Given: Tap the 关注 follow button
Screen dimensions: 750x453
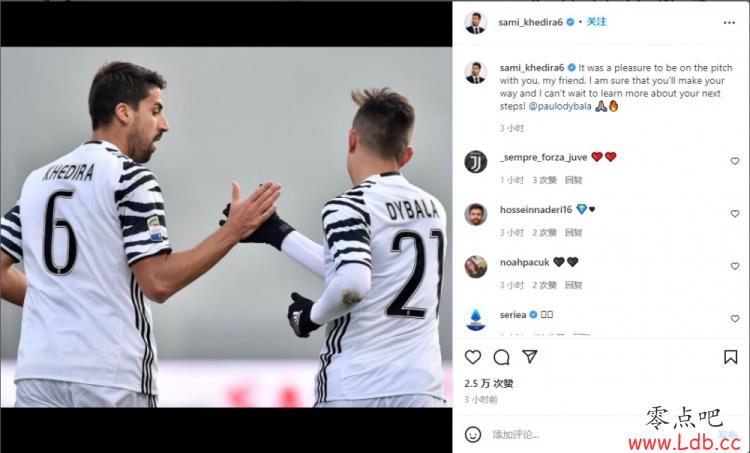Looking at the screenshot, I should [x=596, y=21].
